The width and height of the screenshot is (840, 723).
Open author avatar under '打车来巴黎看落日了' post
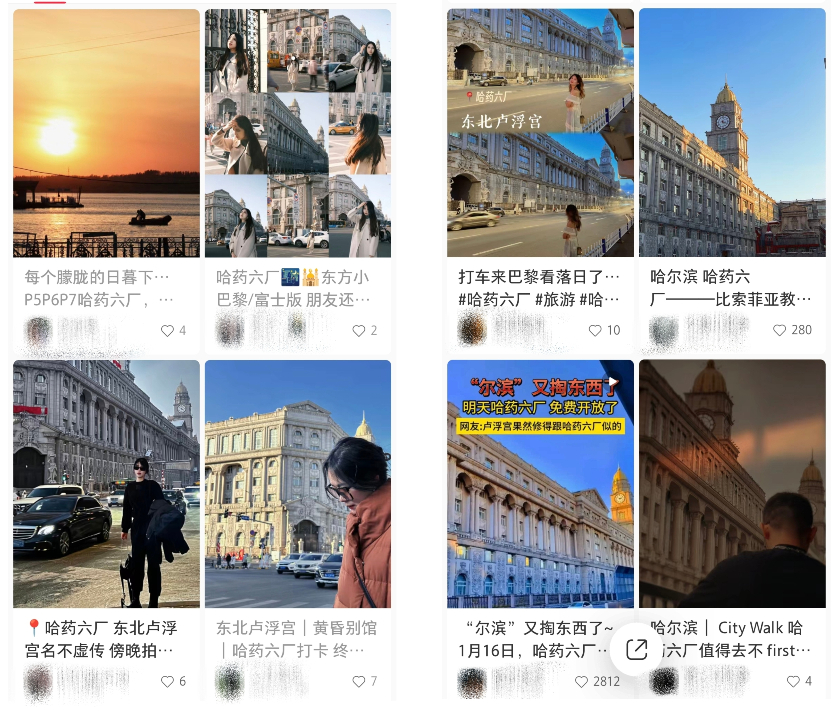coord(472,329)
